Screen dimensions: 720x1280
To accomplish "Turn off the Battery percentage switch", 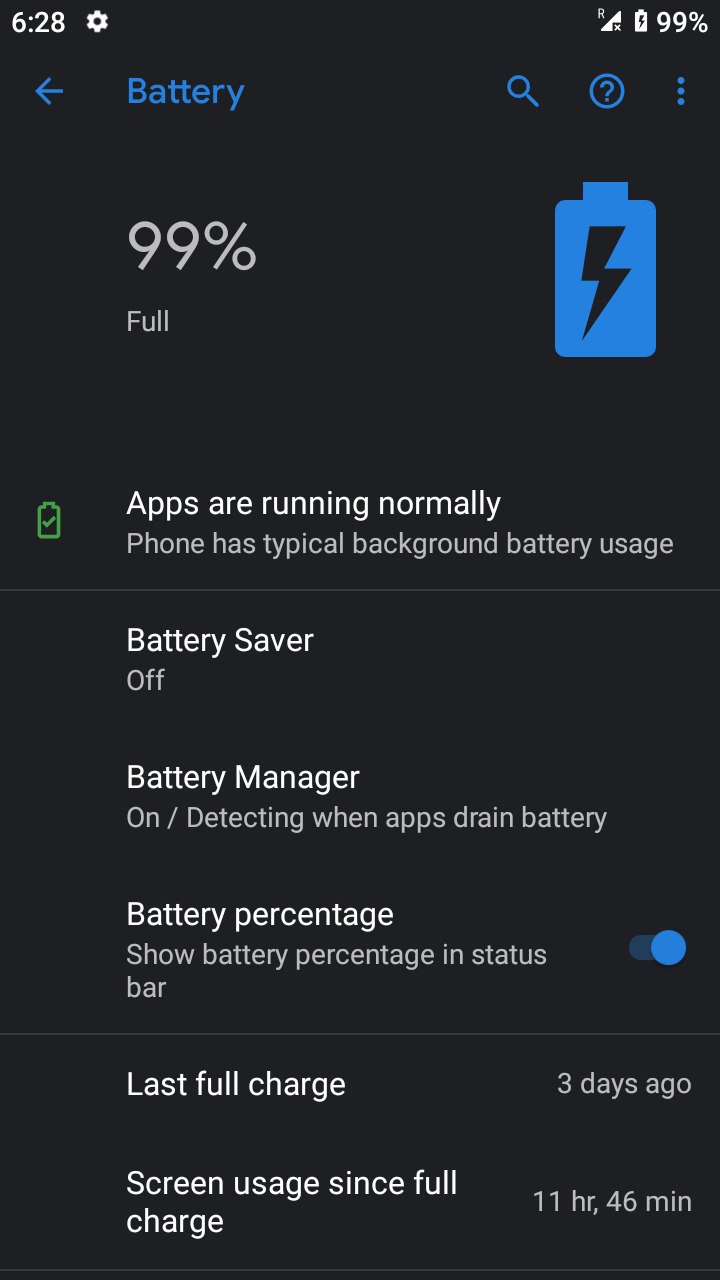I will tap(657, 948).
